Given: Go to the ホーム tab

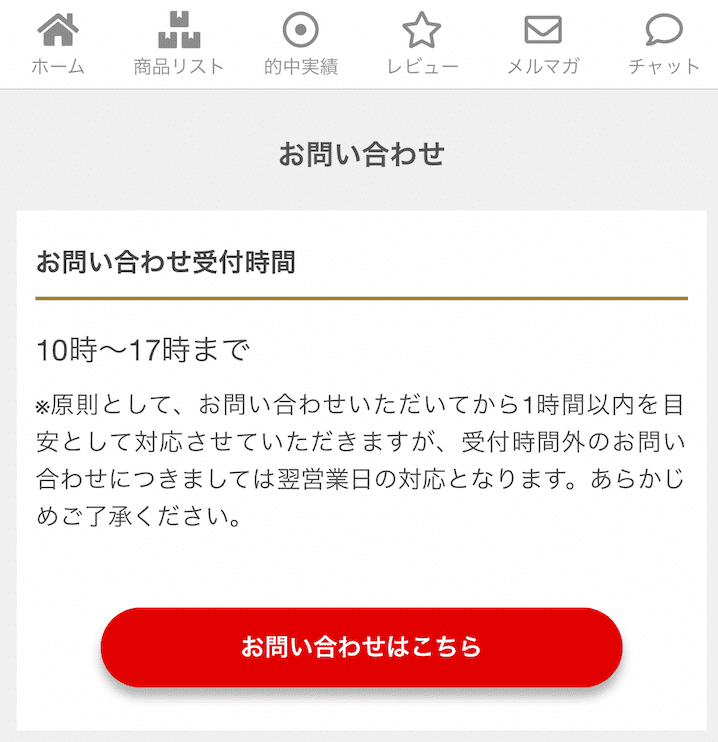Looking at the screenshot, I should 58,44.
